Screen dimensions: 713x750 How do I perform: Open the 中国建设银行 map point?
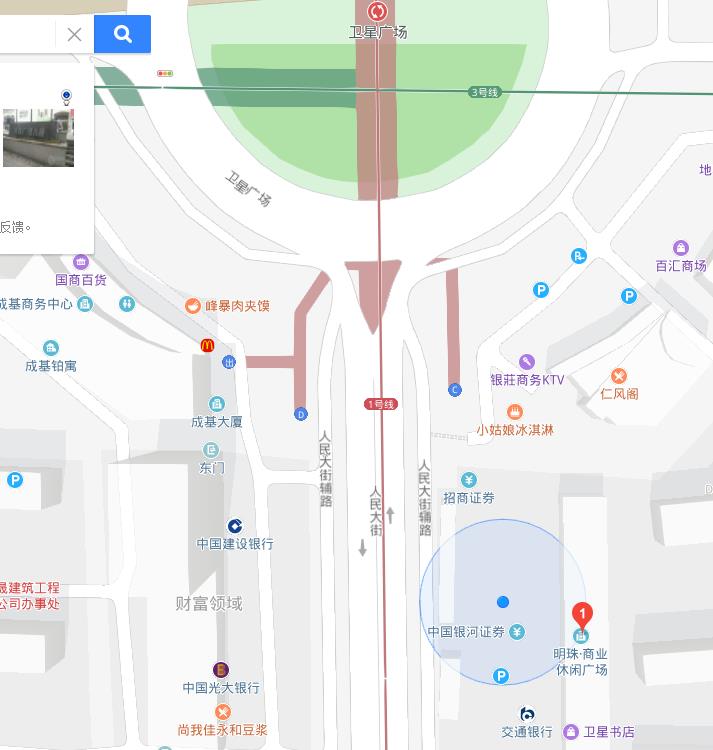pyautogui.click(x=234, y=525)
